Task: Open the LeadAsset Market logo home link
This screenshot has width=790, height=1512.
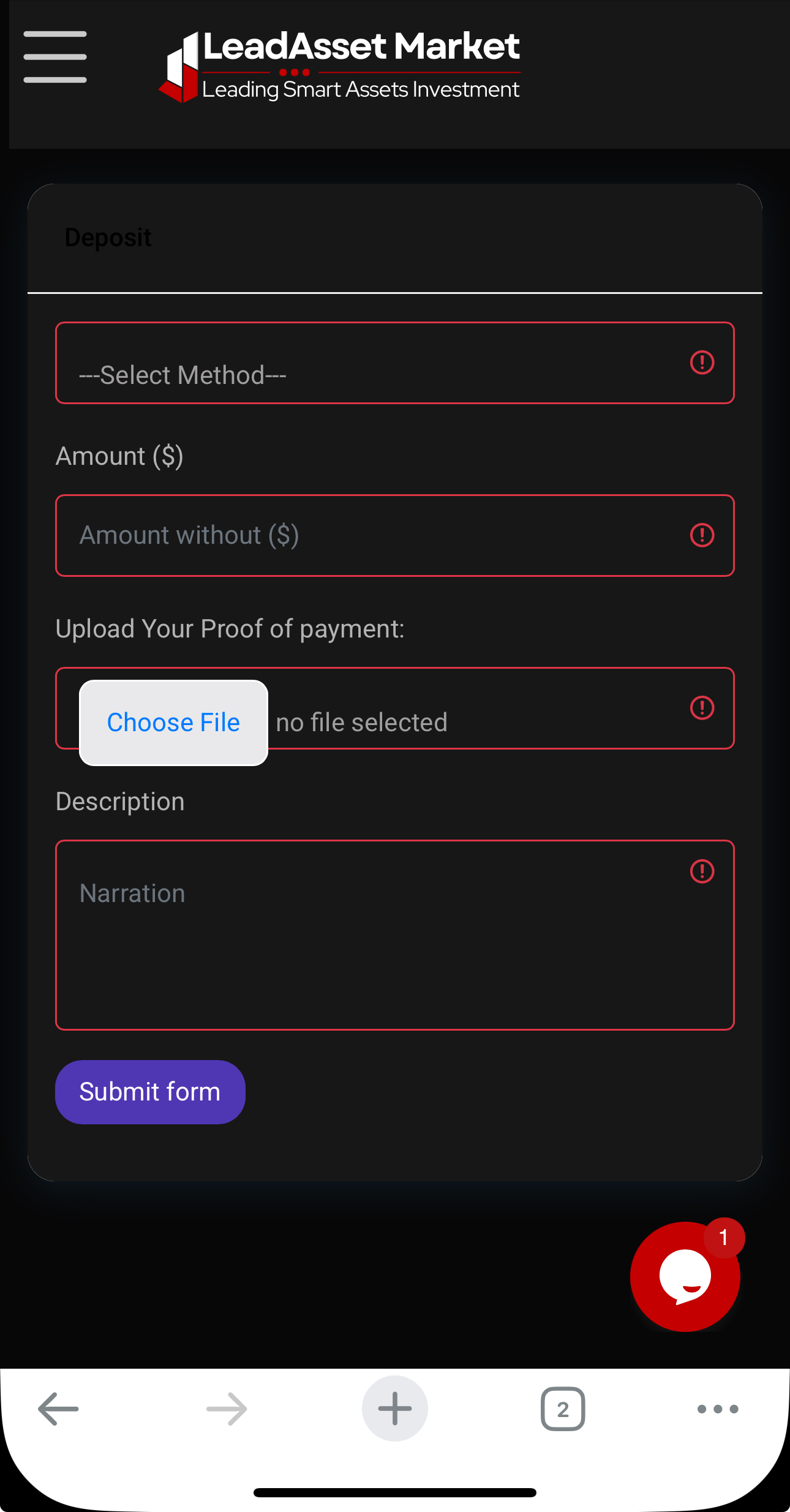Action: tap(339, 66)
